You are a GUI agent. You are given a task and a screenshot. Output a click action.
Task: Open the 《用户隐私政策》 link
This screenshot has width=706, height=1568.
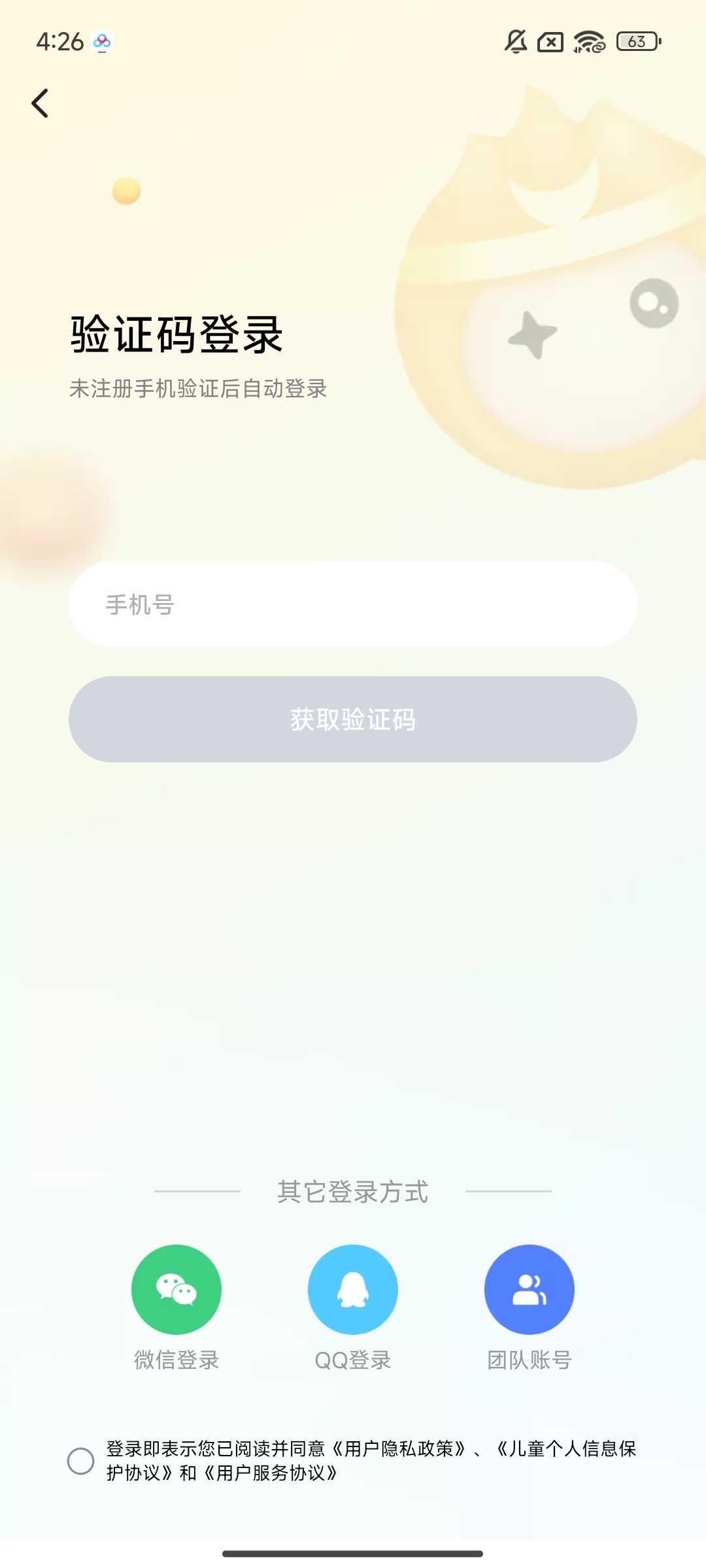[x=399, y=1449]
